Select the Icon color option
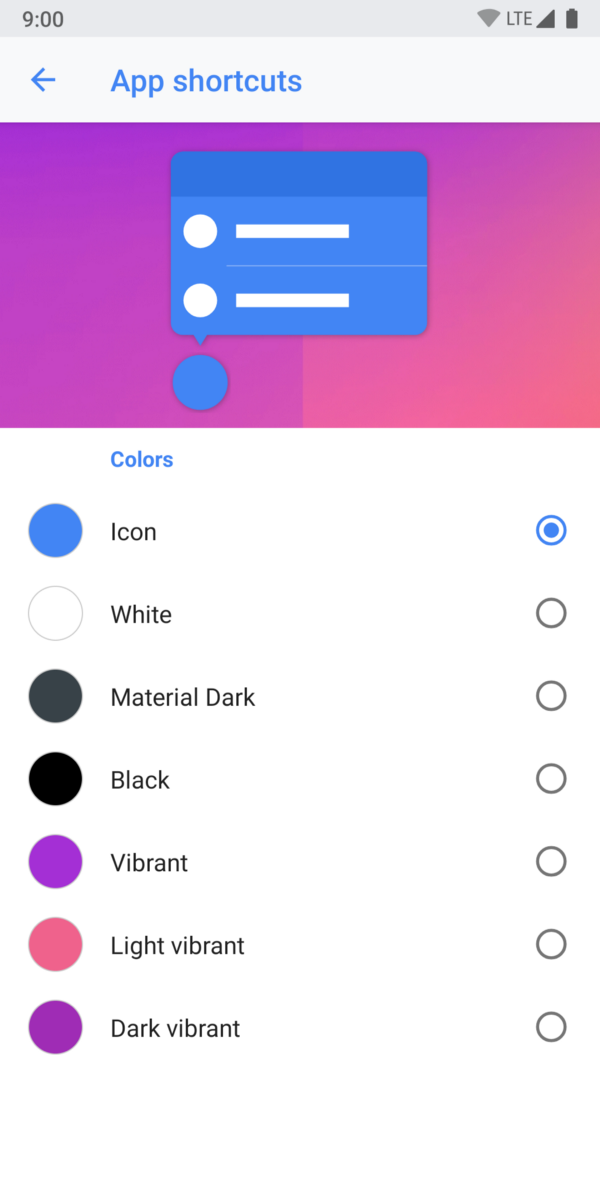 coord(300,531)
